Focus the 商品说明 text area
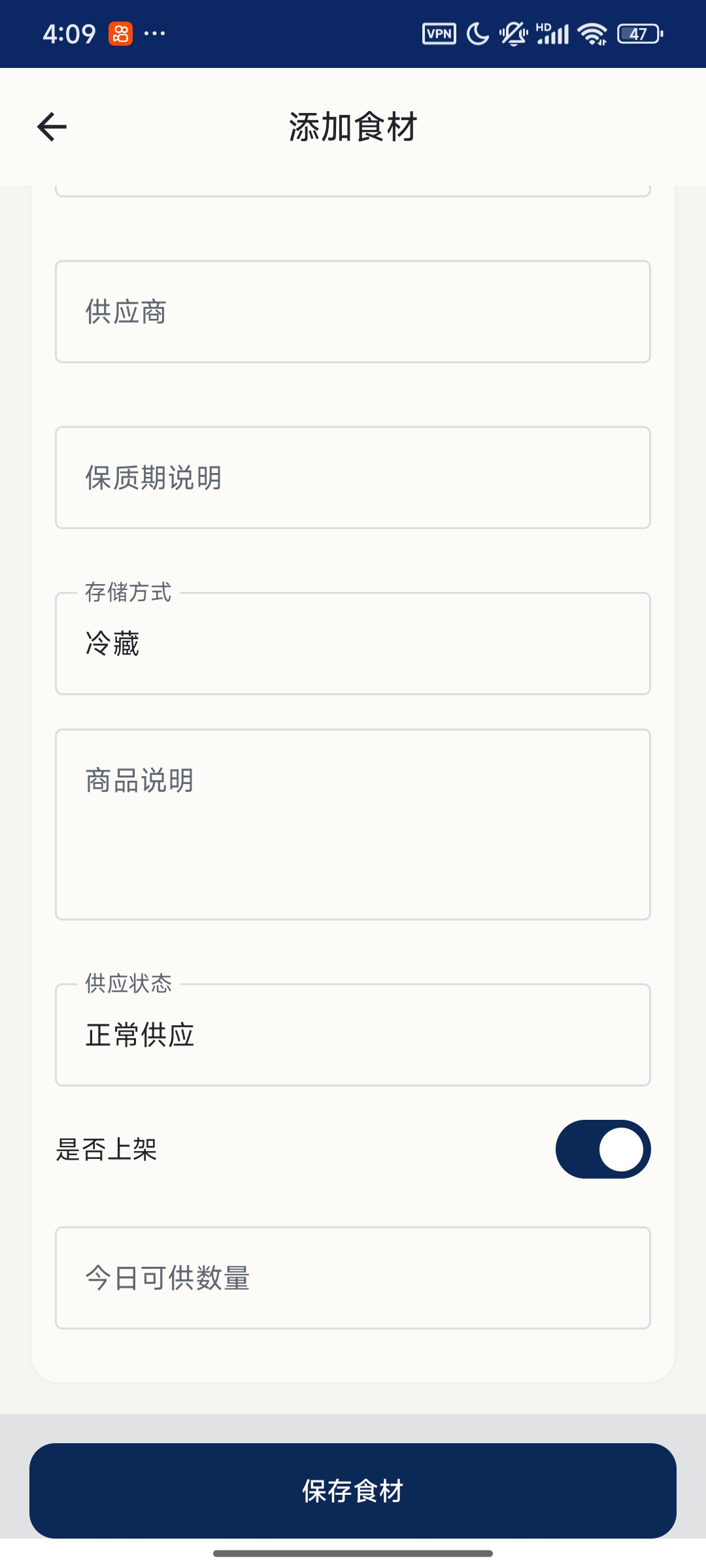This screenshot has width=706, height=1568. pos(353,825)
